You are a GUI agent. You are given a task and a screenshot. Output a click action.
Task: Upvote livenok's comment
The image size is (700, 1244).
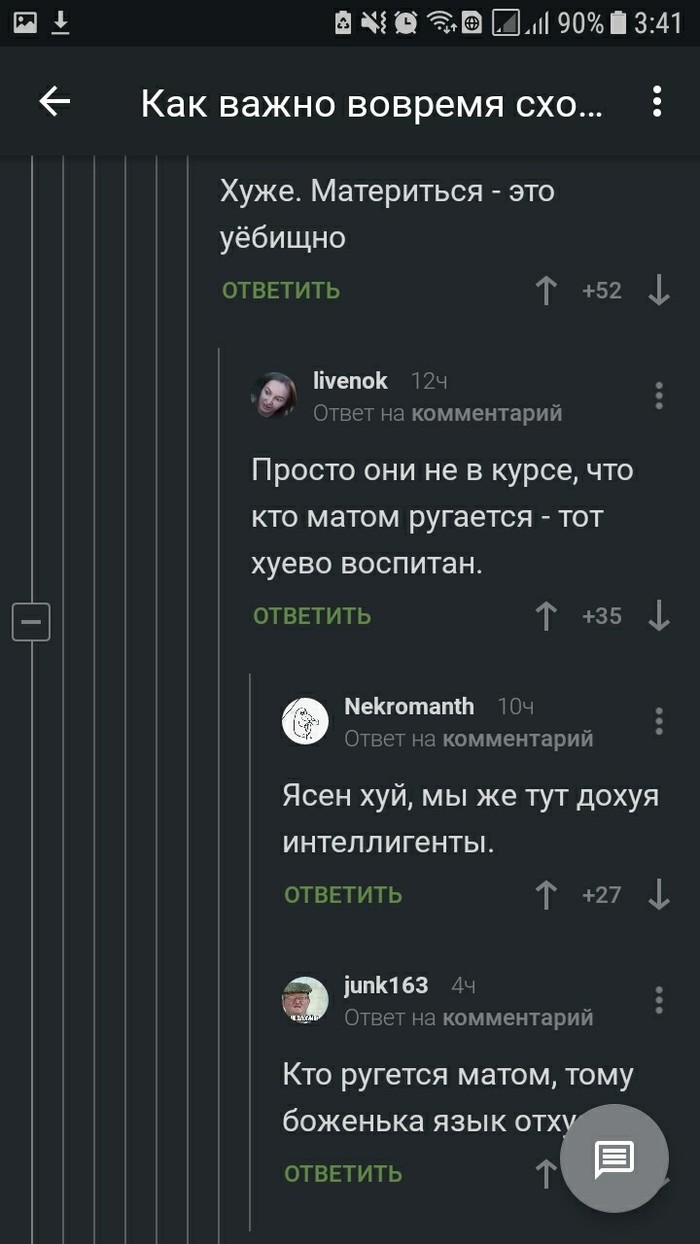[546, 616]
